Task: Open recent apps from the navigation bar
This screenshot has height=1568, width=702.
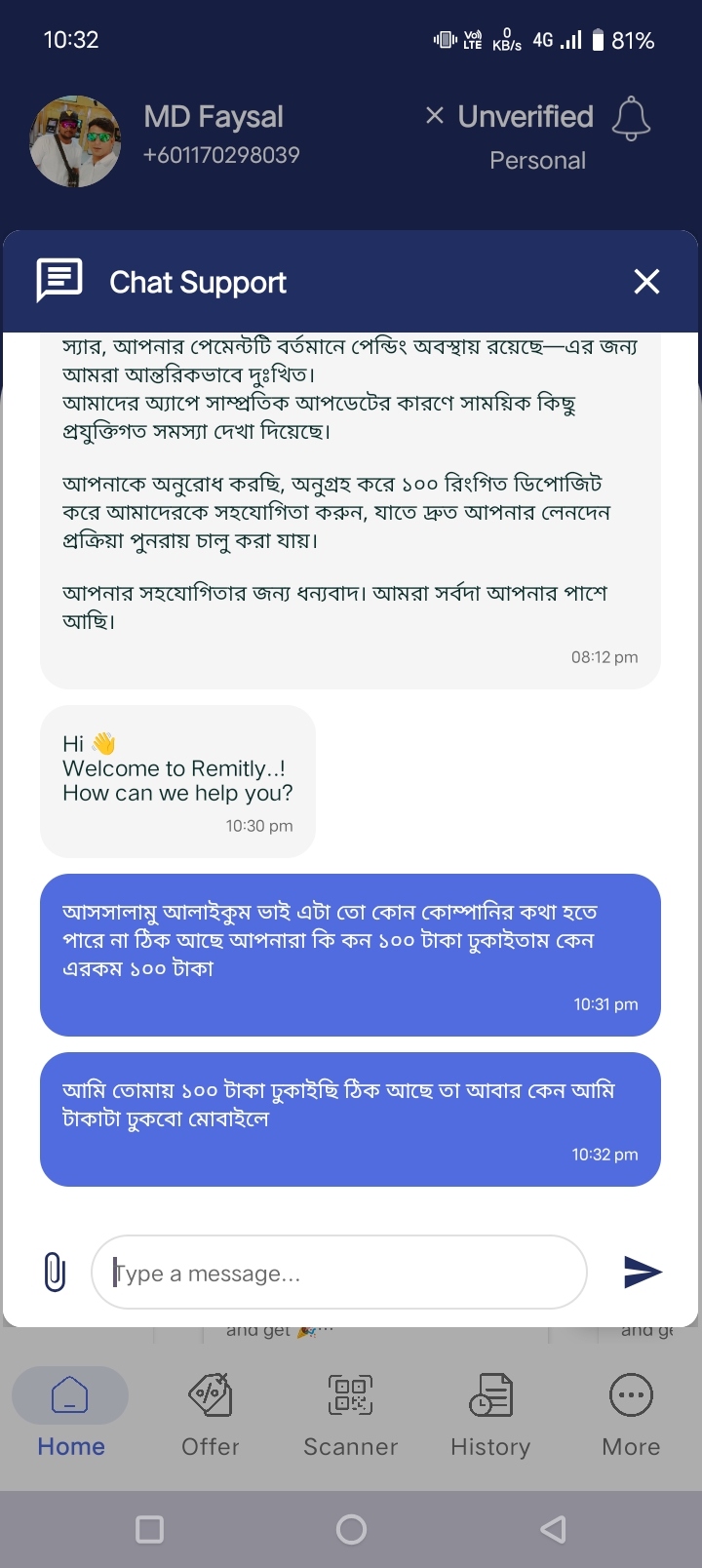Action: pos(149,1529)
